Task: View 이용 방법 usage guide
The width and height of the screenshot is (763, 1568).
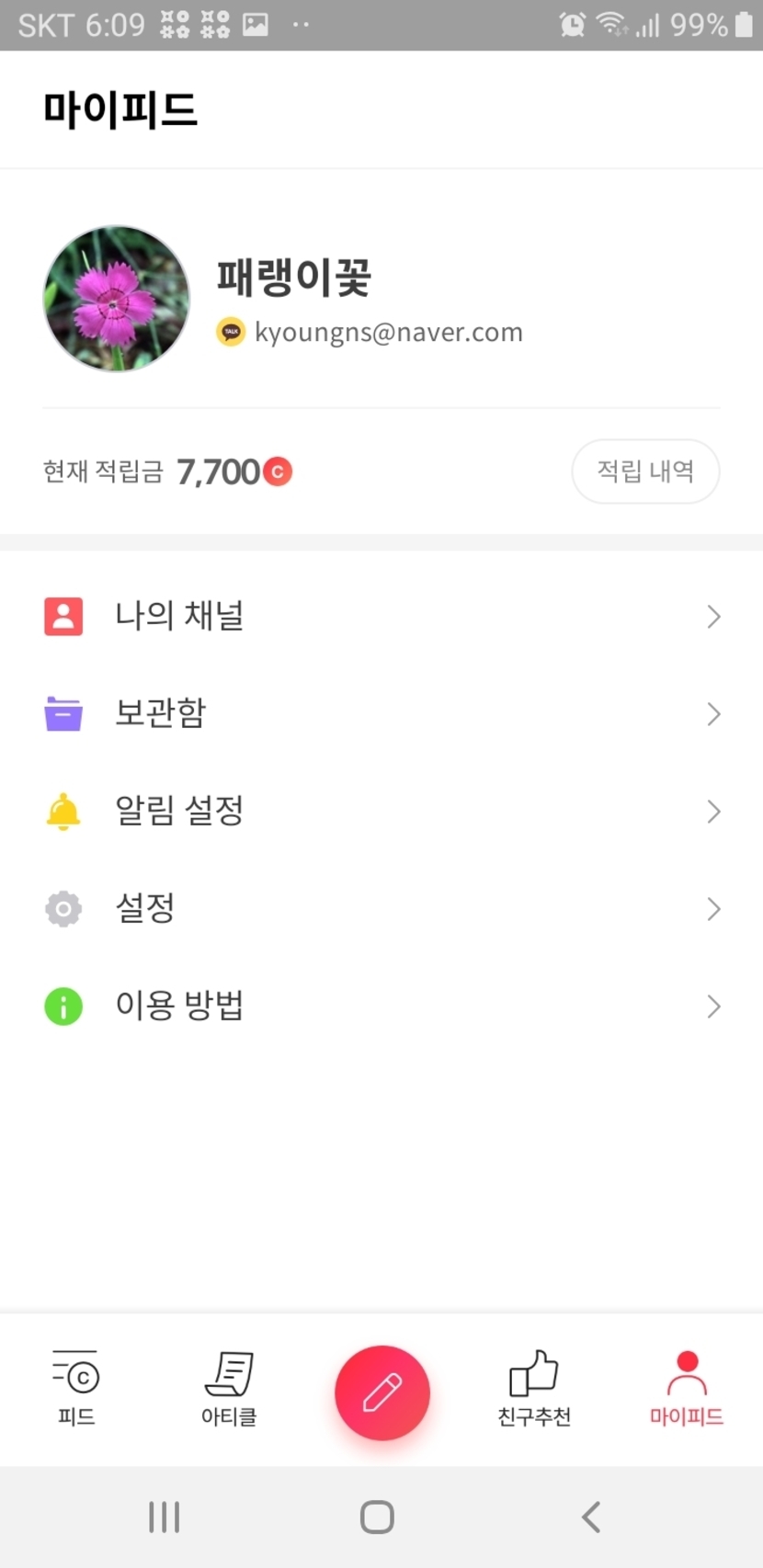Action: [x=381, y=1006]
